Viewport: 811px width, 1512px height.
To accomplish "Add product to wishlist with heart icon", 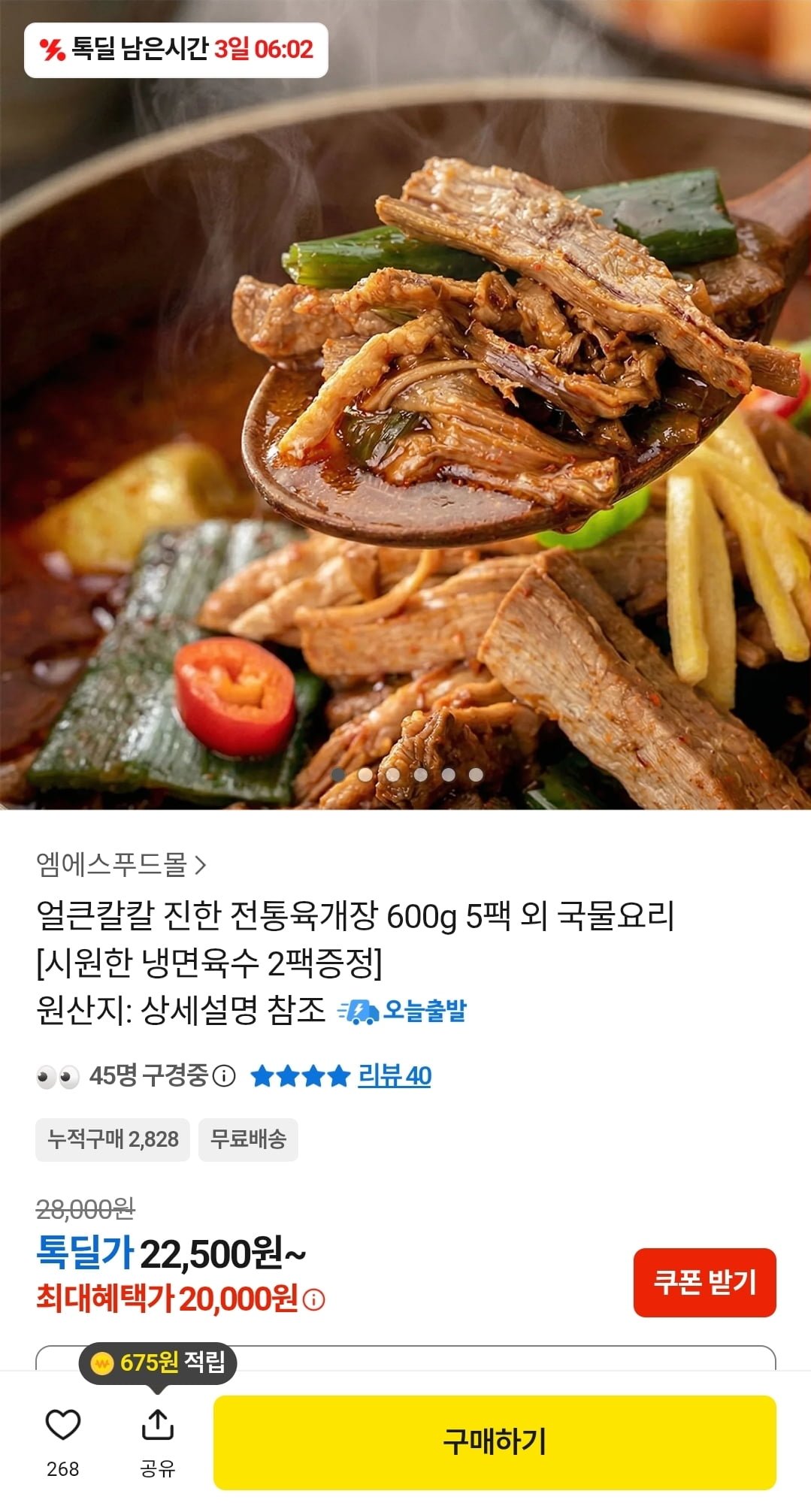I will [x=63, y=1426].
